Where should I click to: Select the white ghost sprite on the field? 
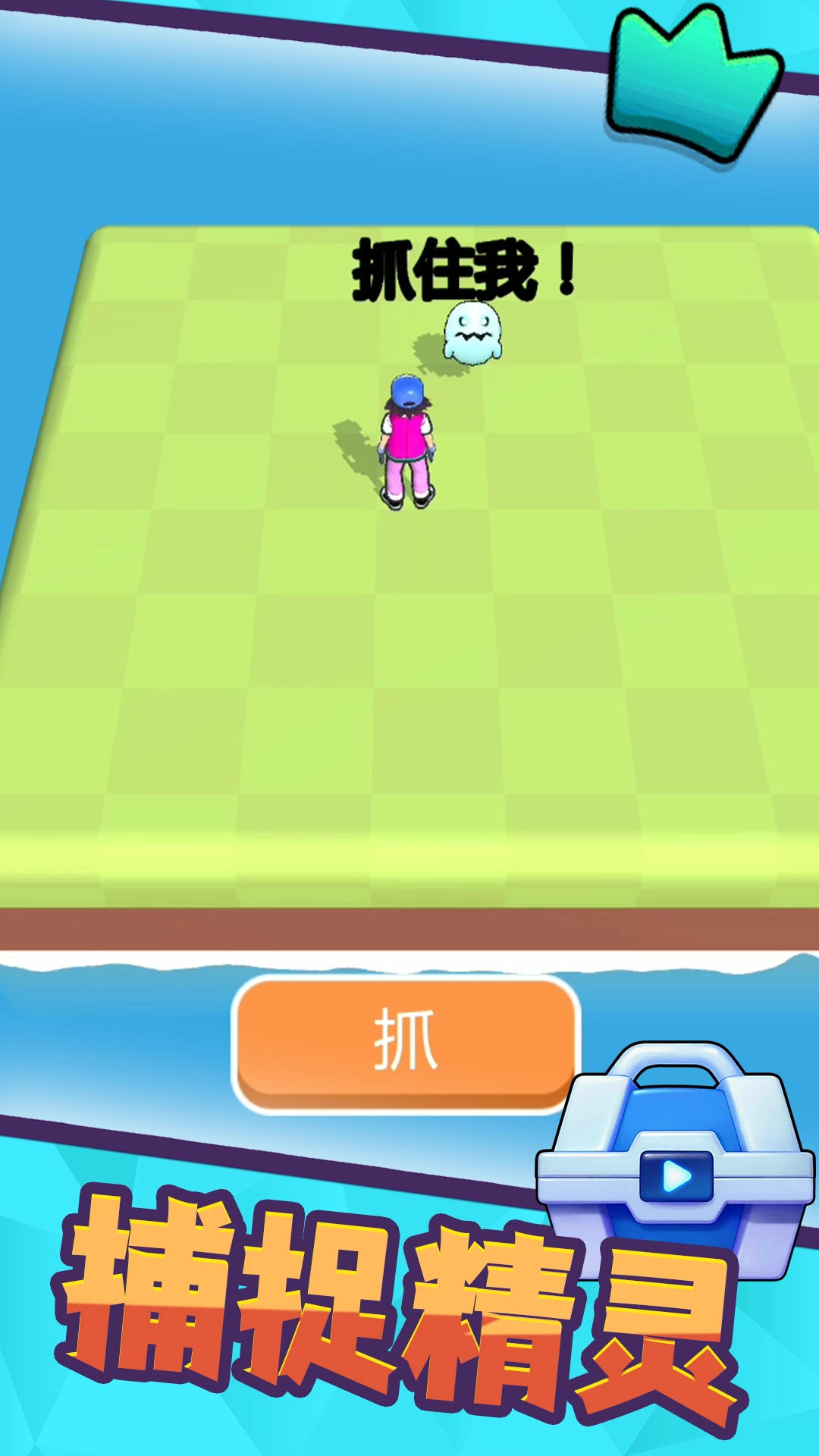point(472,334)
